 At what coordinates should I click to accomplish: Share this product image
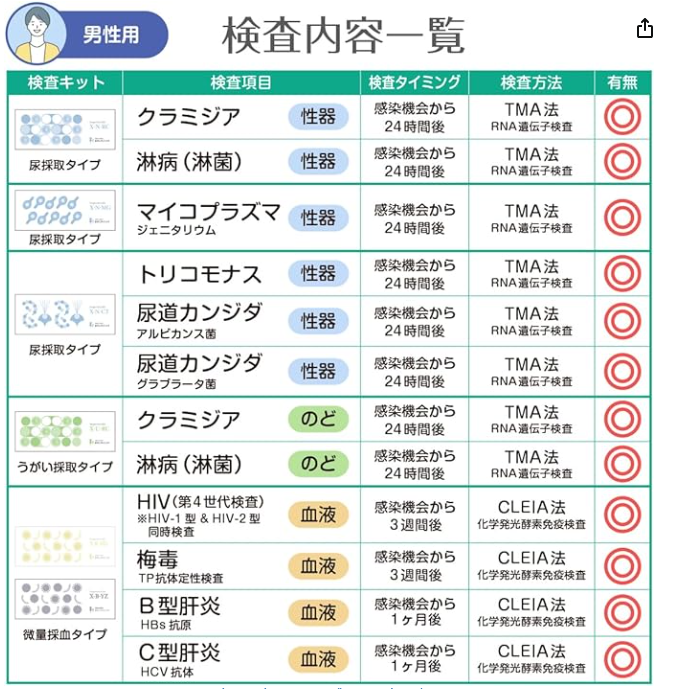tap(645, 28)
